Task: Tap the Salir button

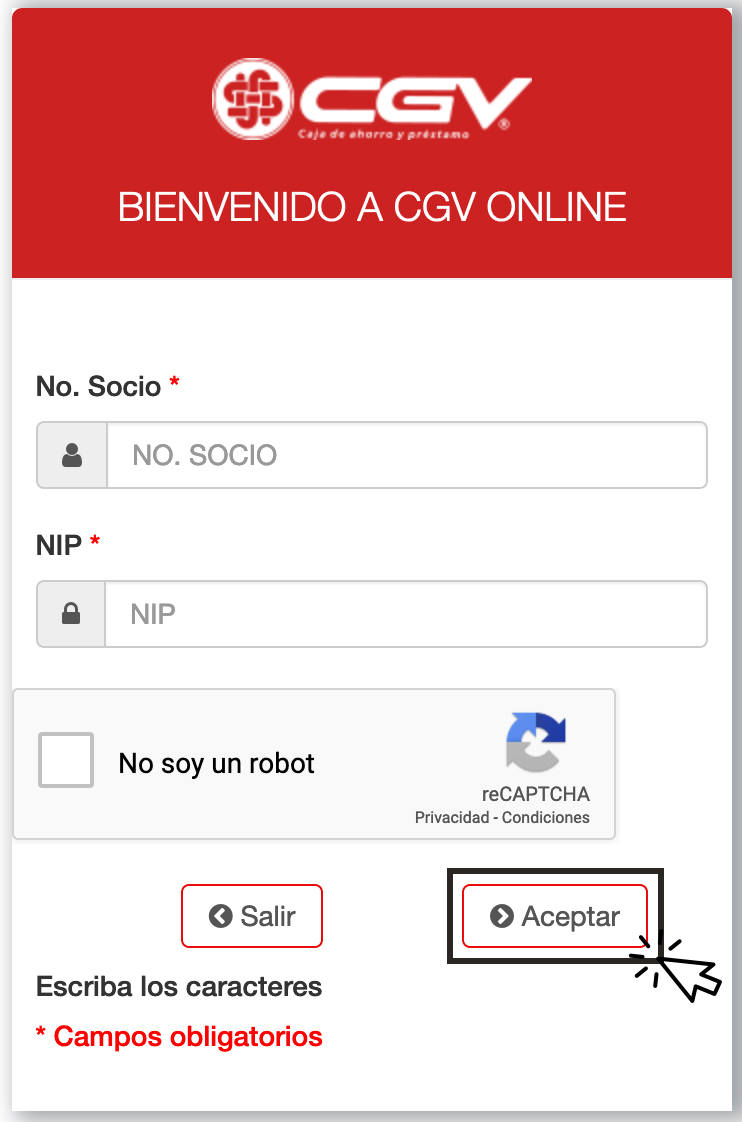Action: (x=252, y=916)
